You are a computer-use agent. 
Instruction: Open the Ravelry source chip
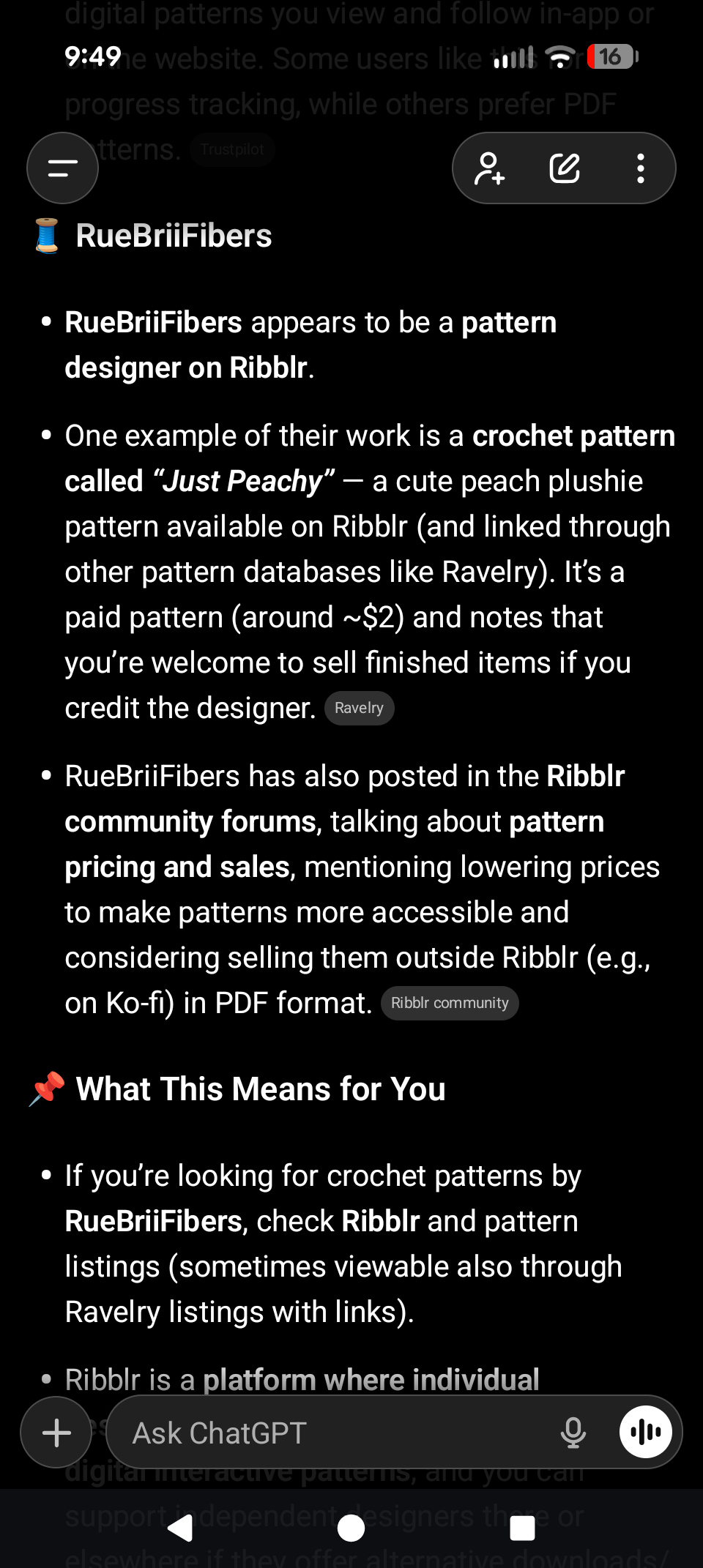[359, 708]
